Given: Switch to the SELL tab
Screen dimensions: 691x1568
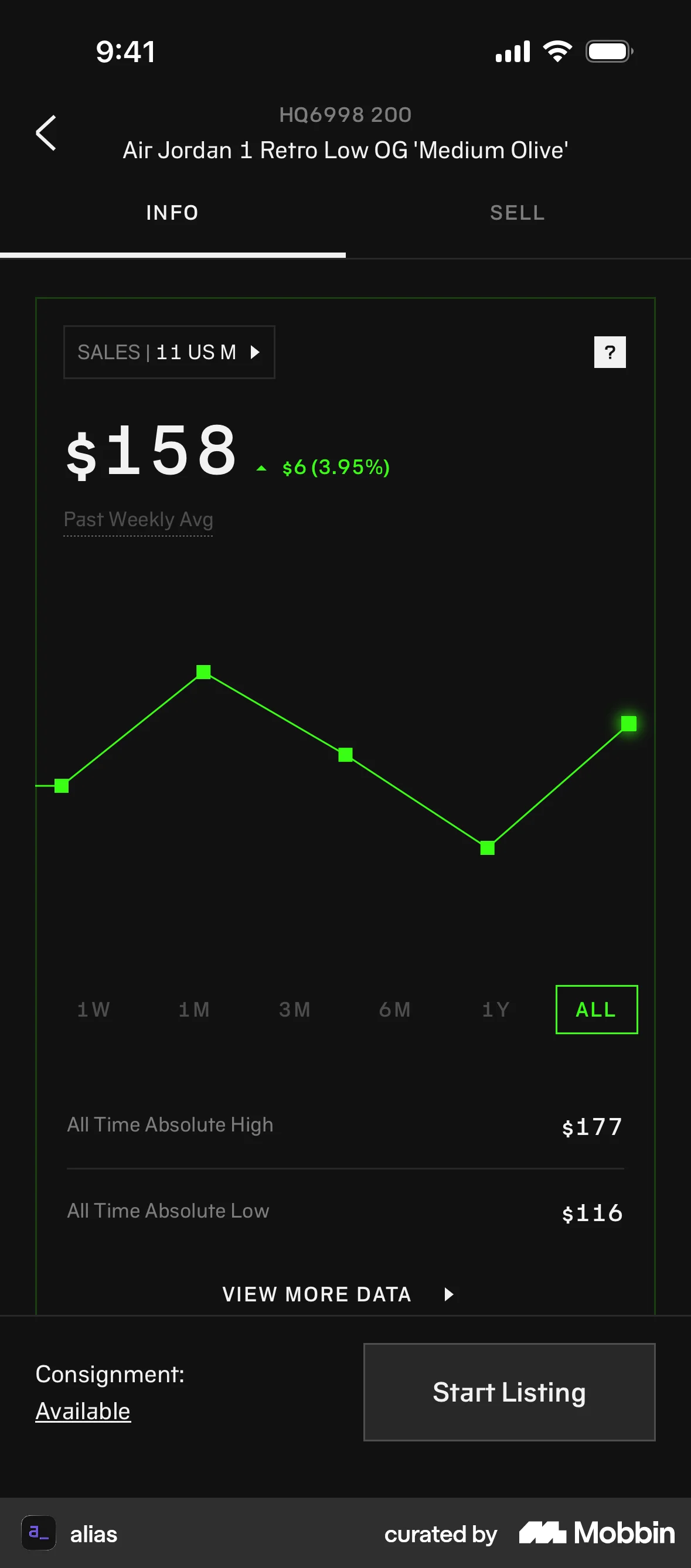Looking at the screenshot, I should [x=517, y=213].
